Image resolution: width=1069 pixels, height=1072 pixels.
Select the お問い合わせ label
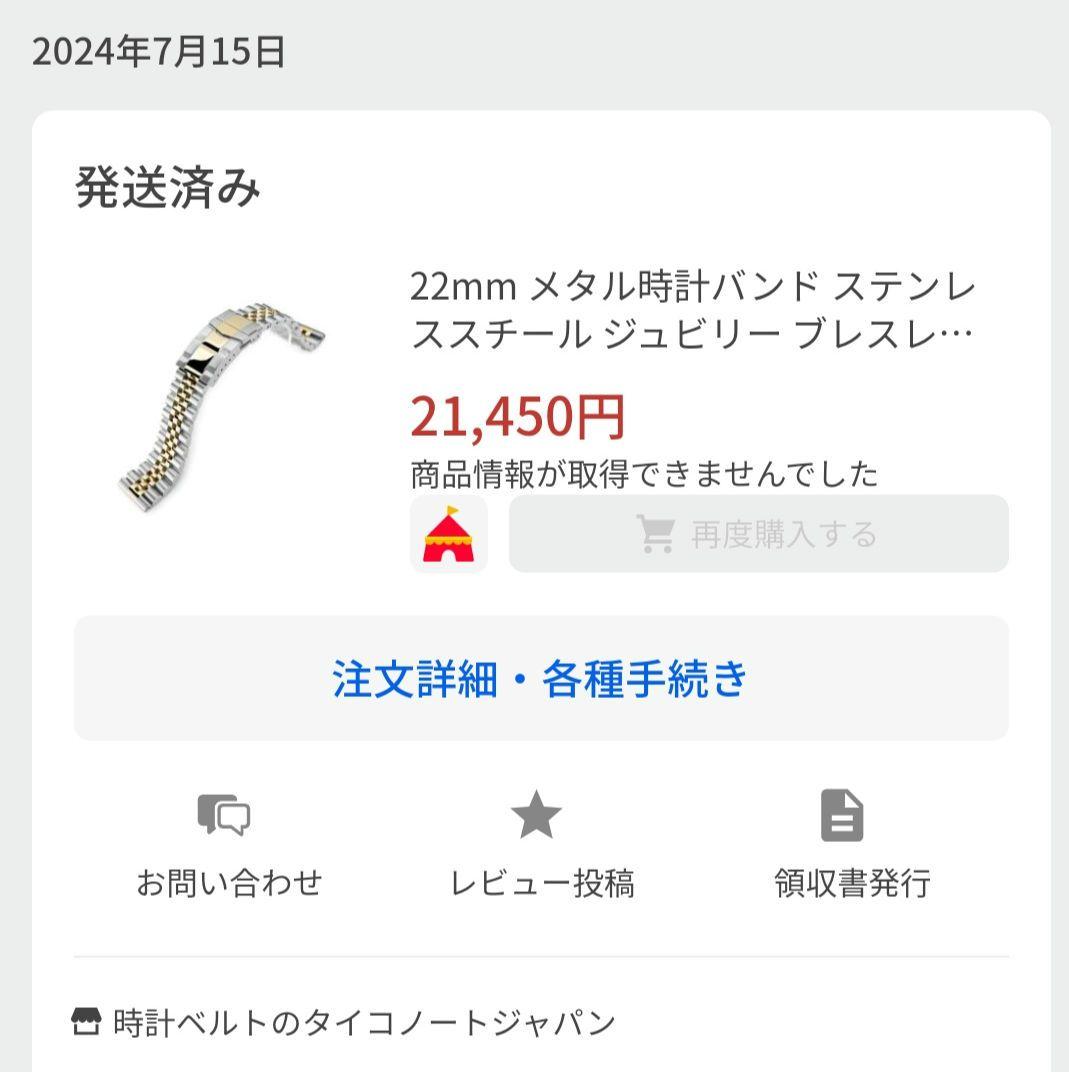coord(232,883)
